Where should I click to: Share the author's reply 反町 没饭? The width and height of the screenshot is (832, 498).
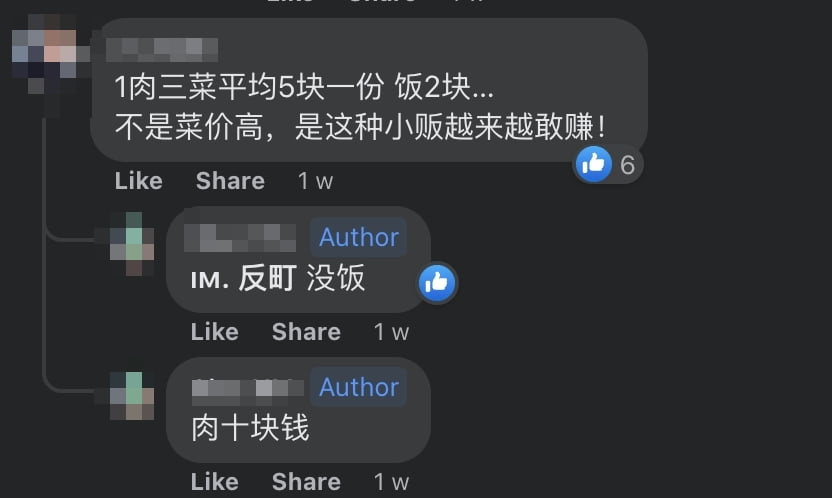306,332
